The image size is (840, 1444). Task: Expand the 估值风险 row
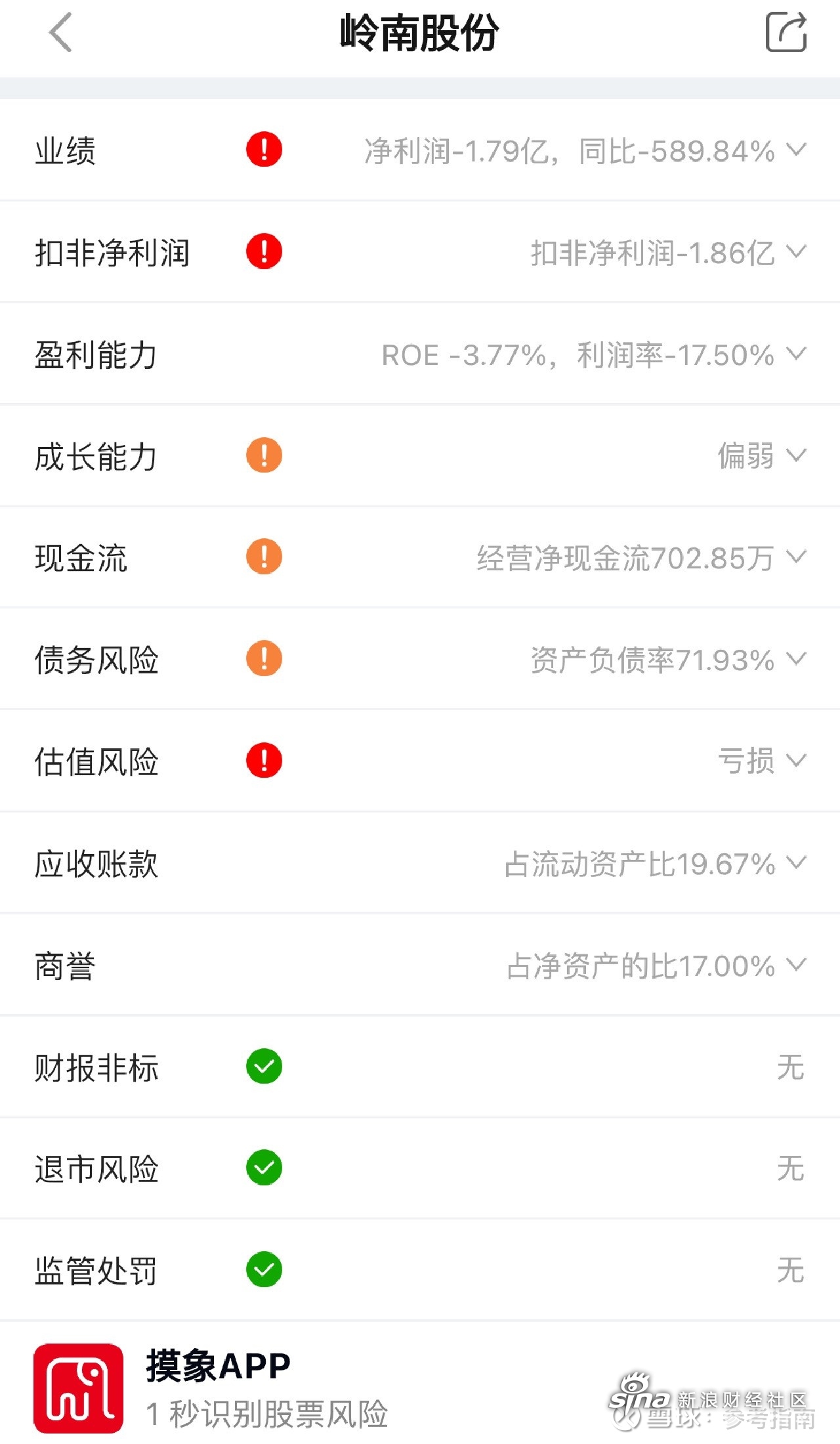click(420, 761)
